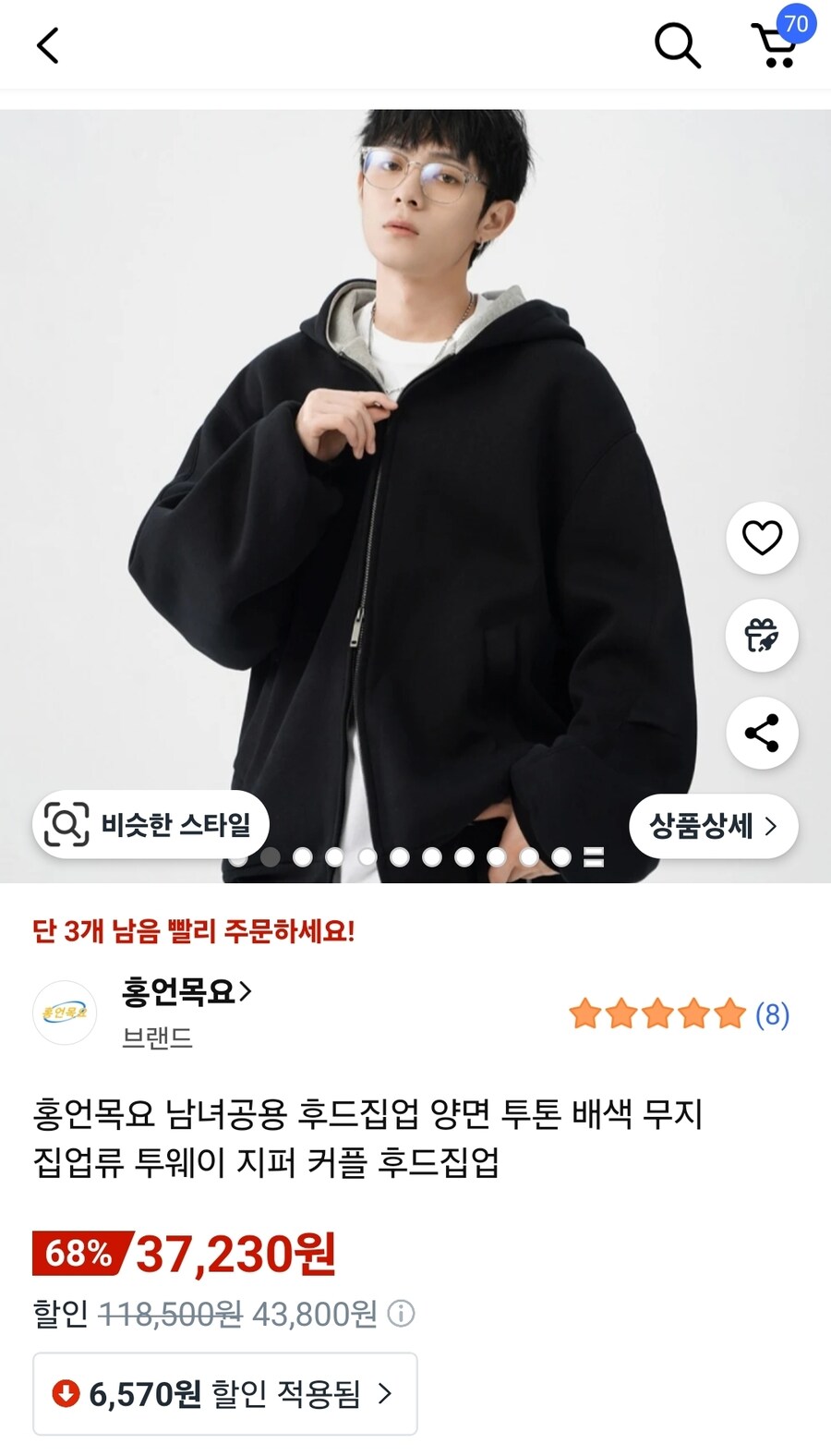Add this hoodie to the wishlist
This screenshot has height=1456, width=831.
point(762,538)
